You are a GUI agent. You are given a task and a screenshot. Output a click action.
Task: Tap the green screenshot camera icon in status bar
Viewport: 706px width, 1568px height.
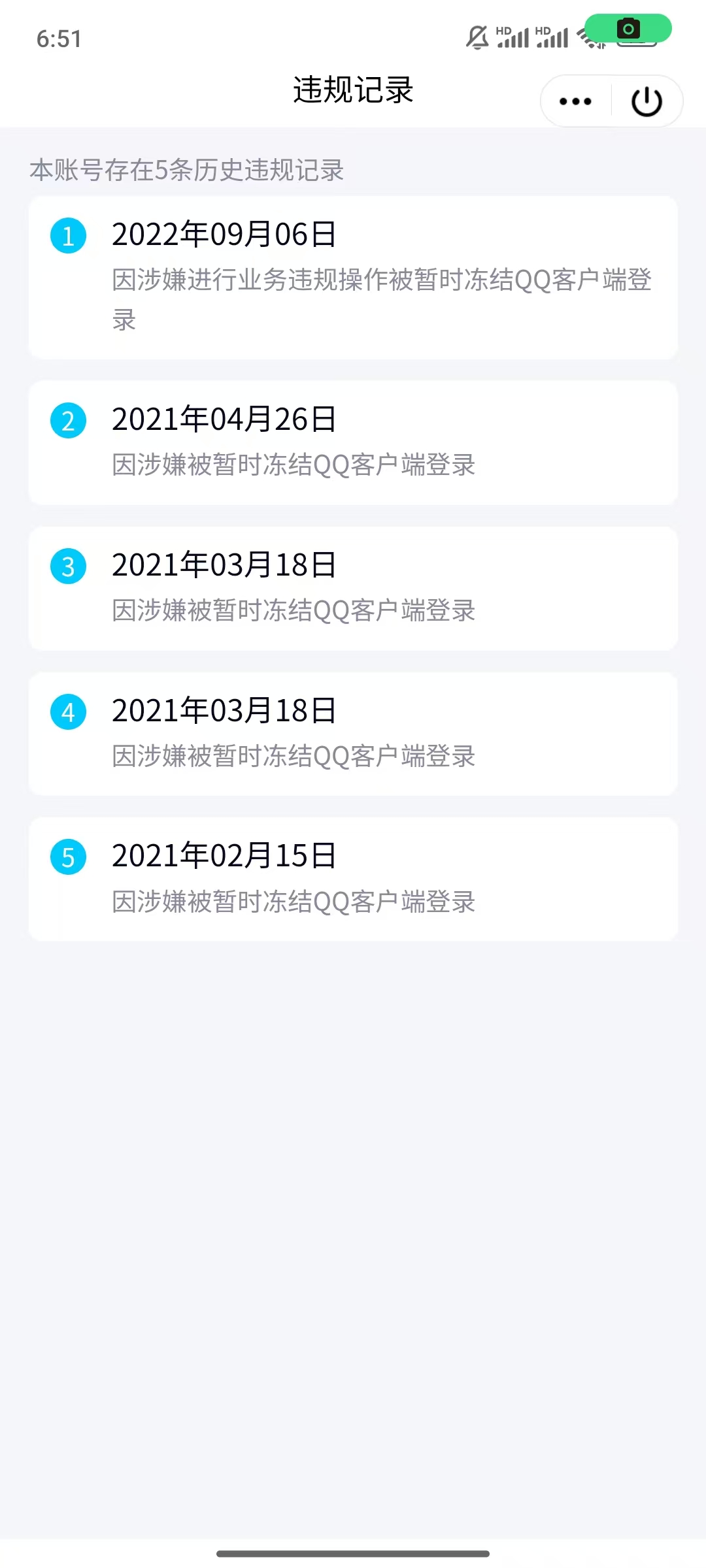pyautogui.click(x=629, y=29)
